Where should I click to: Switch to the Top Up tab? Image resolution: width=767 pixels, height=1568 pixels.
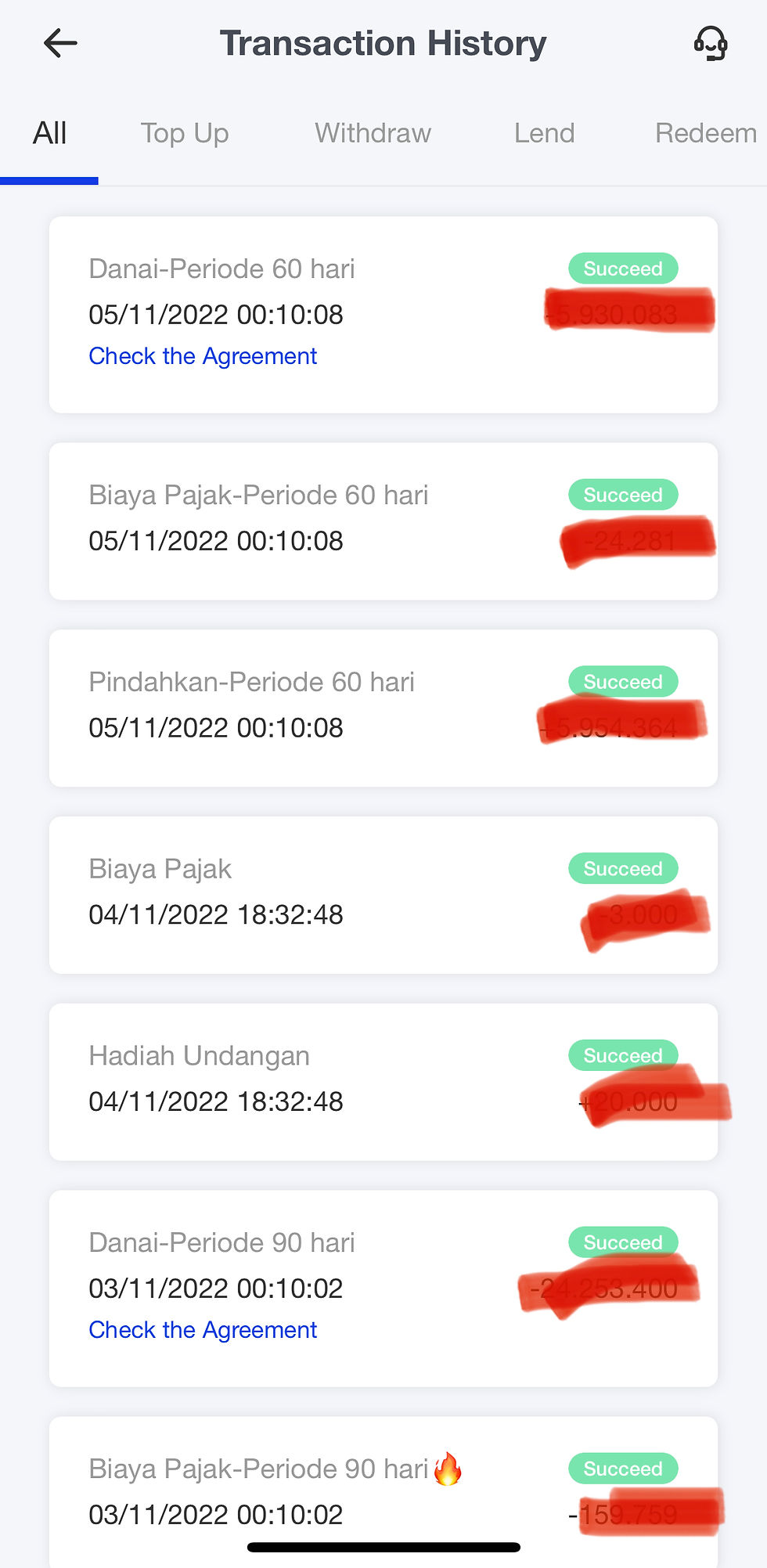[x=185, y=133]
